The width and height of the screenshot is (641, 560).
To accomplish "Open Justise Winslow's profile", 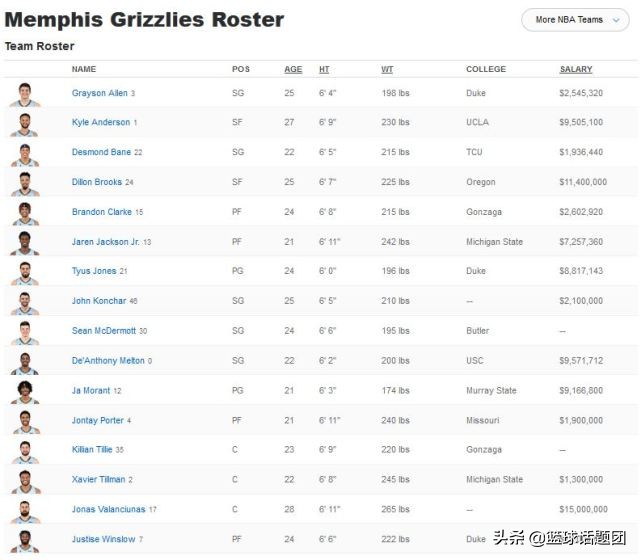I will tap(103, 539).
